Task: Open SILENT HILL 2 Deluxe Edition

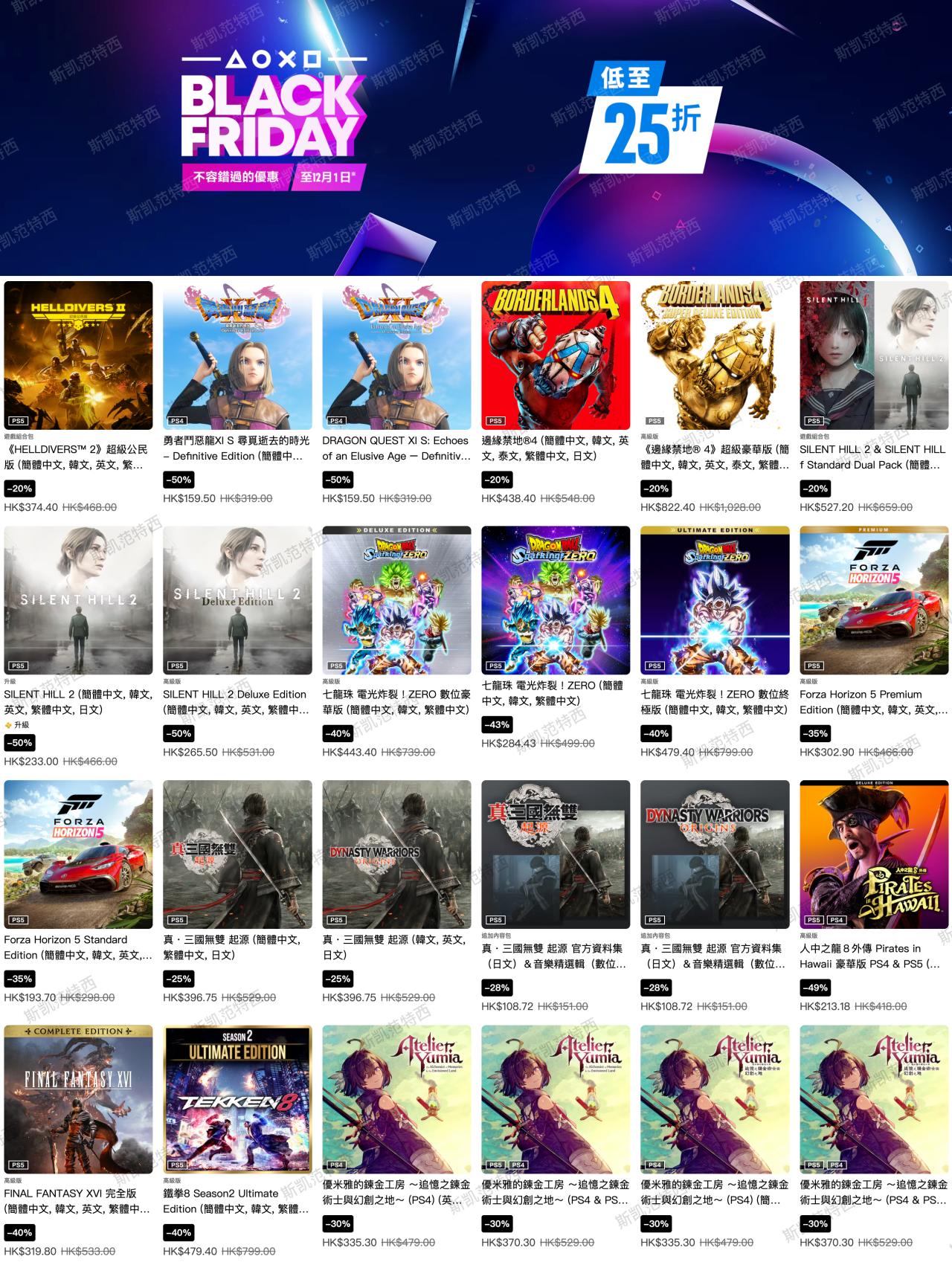Action: (x=237, y=600)
